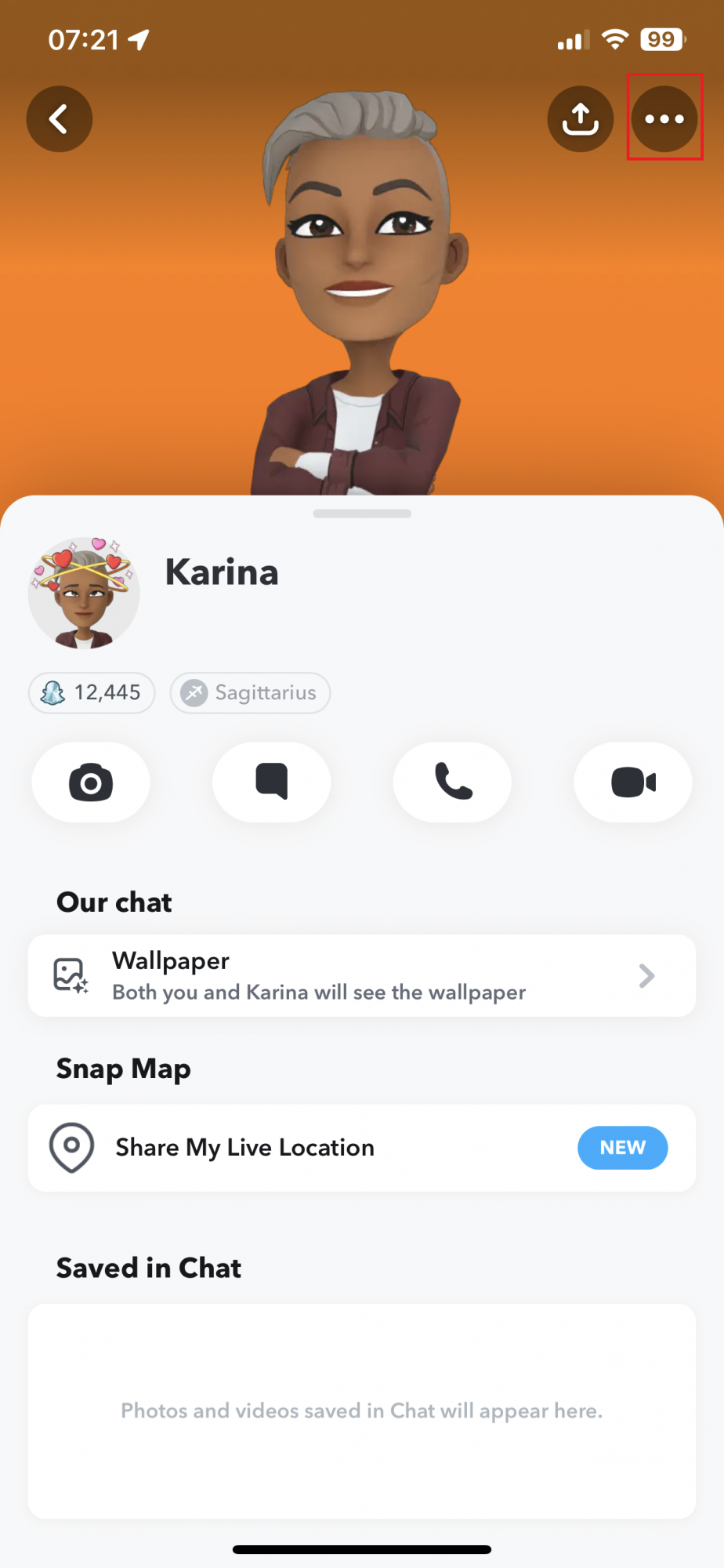This screenshot has height=1568, width=724.
Task: Start a voice call with Karina
Action: click(x=452, y=782)
